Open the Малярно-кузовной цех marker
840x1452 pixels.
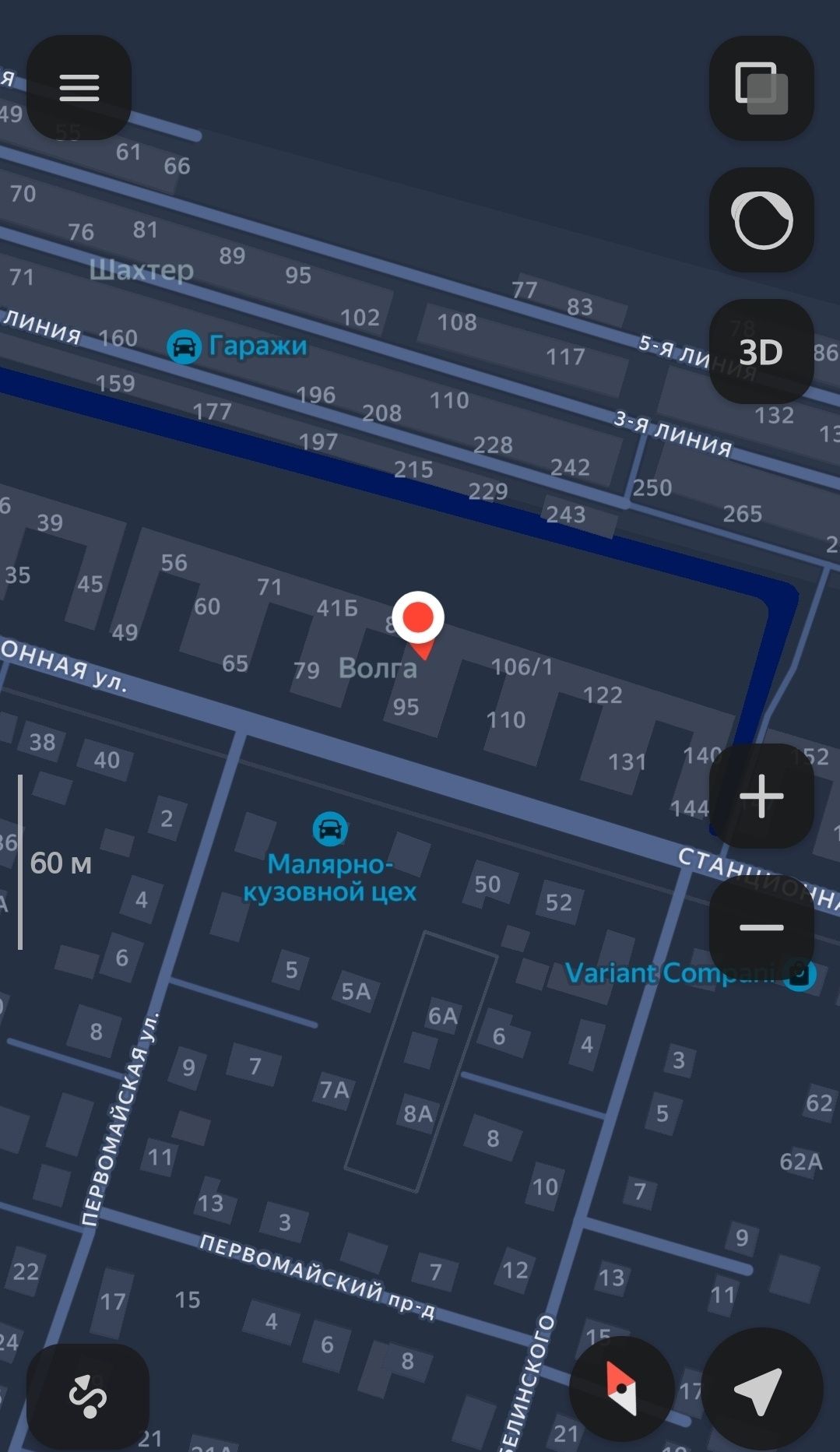click(330, 829)
